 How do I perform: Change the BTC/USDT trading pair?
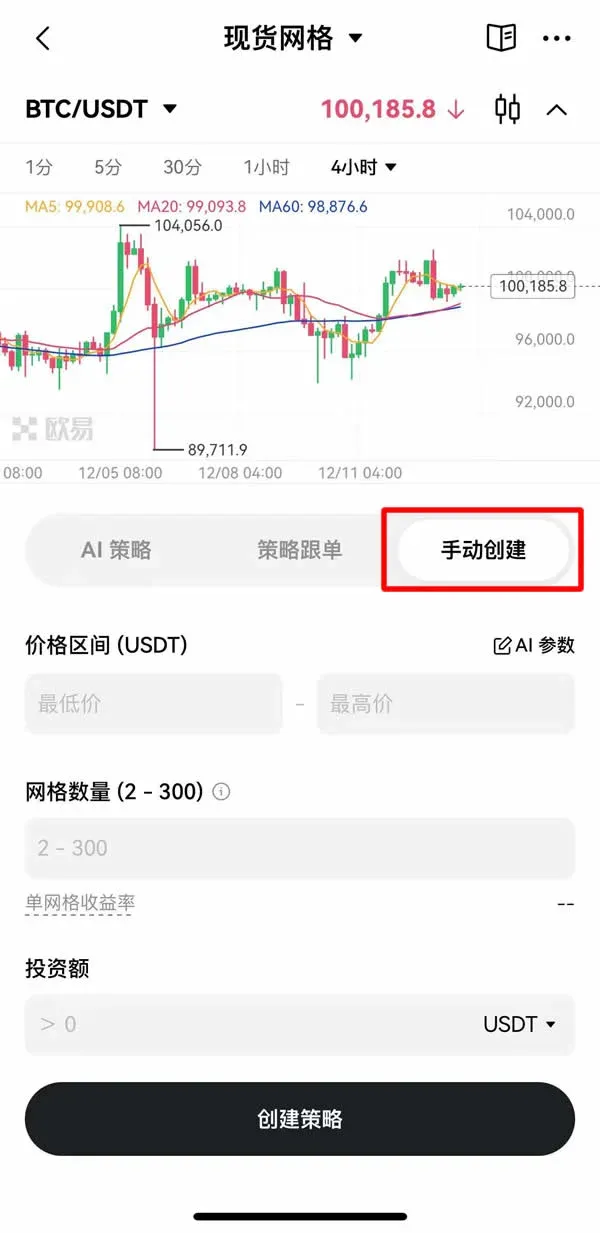tap(101, 109)
